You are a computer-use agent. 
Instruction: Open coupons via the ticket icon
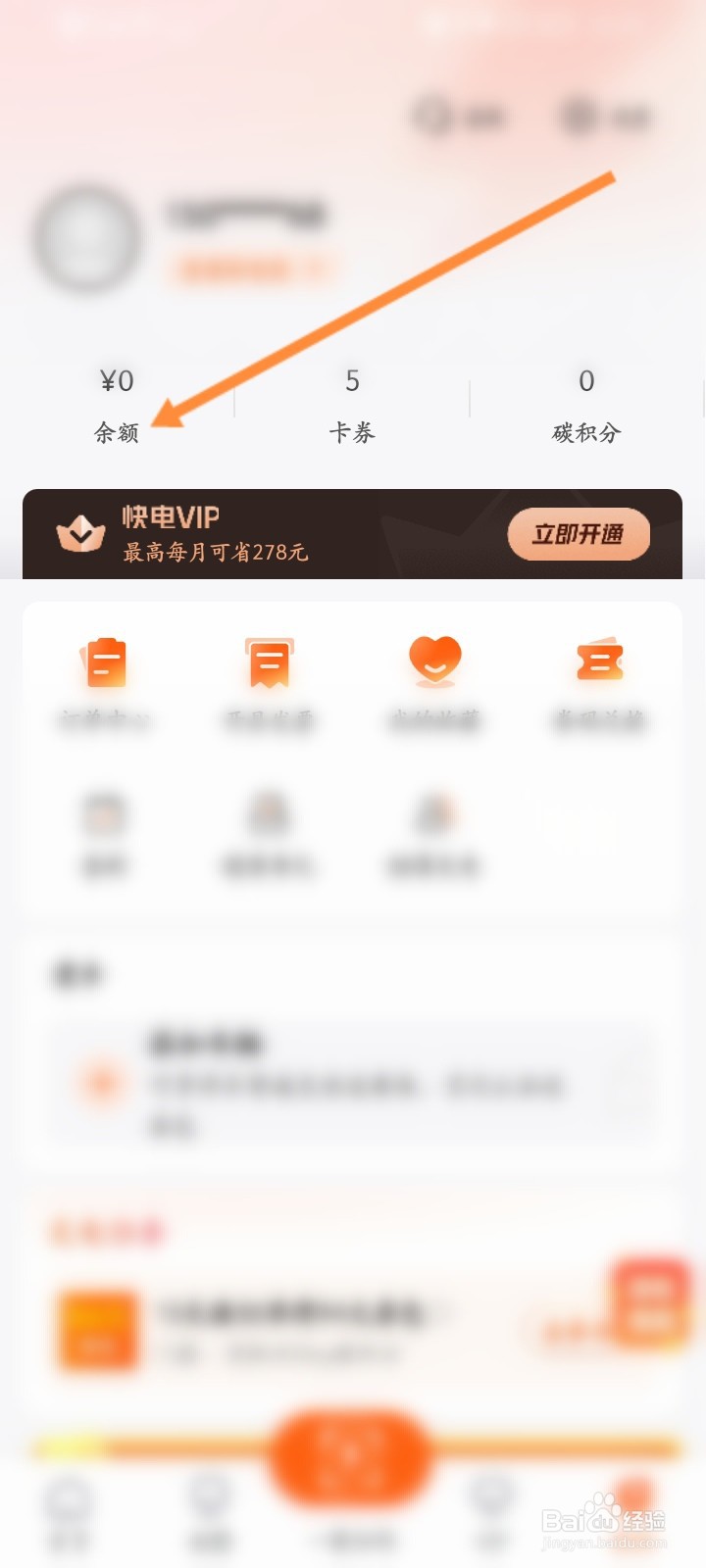coord(600,664)
